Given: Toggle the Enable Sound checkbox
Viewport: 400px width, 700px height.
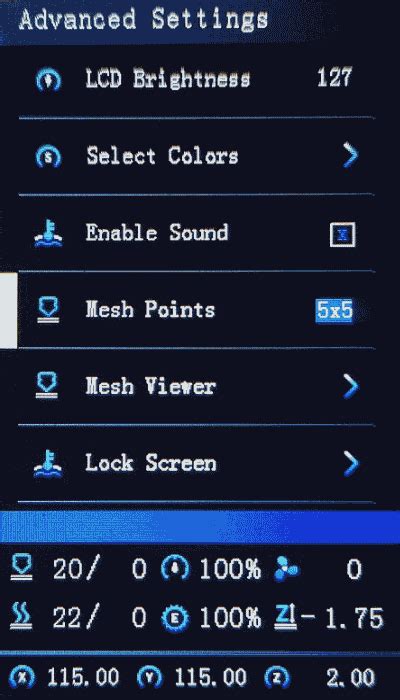Looking at the screenshot, I should click(x=342, y=234).
